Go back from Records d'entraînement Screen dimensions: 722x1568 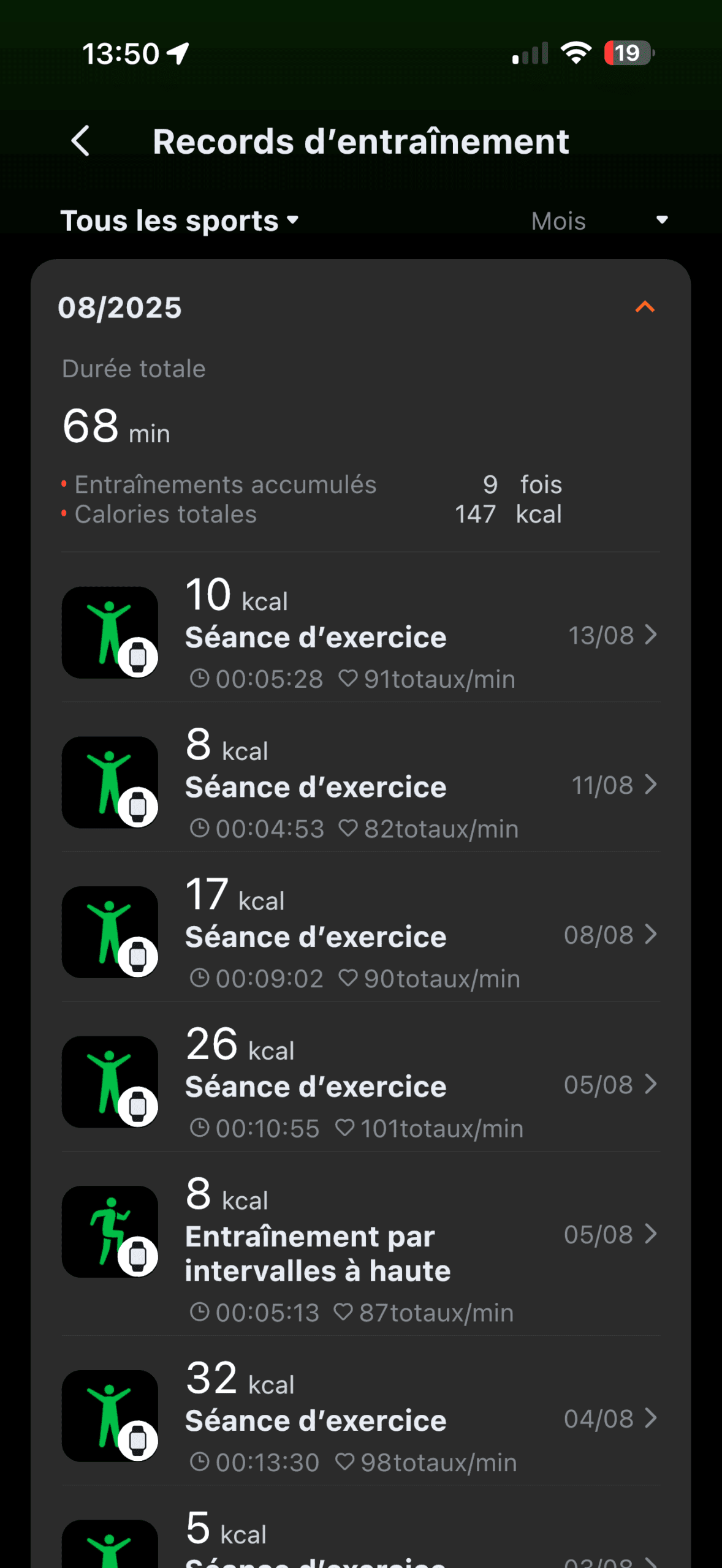pyautogui.click(x=81, y=141)
